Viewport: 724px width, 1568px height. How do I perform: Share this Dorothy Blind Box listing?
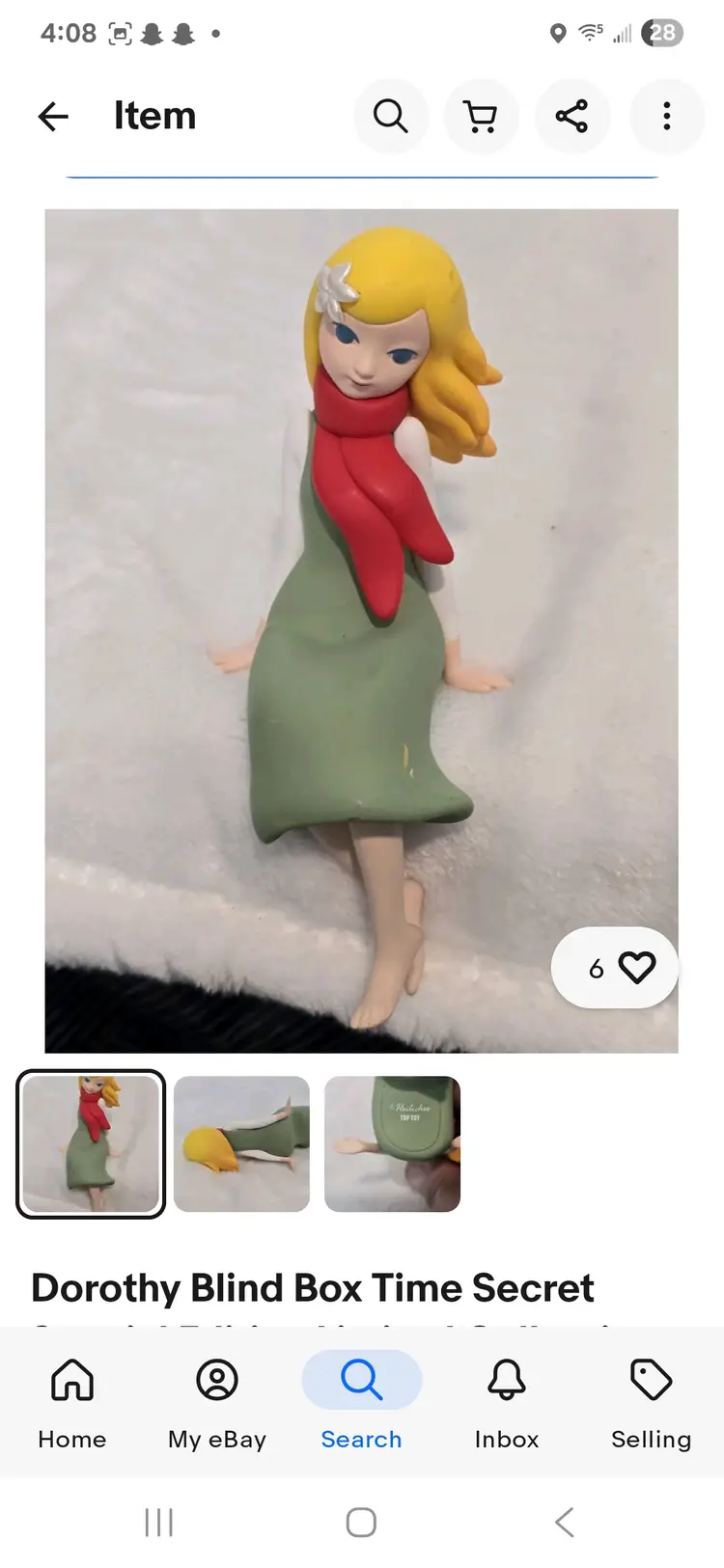571,117
